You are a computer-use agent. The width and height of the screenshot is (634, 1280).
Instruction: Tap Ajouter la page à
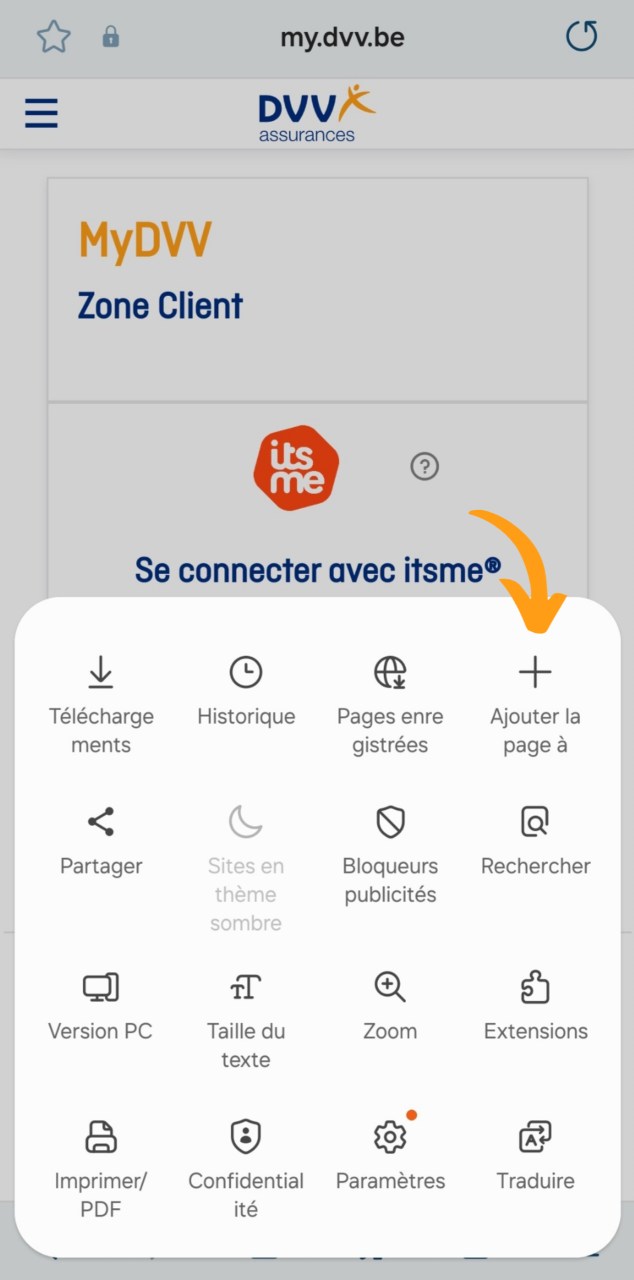(x=535, y=701)
